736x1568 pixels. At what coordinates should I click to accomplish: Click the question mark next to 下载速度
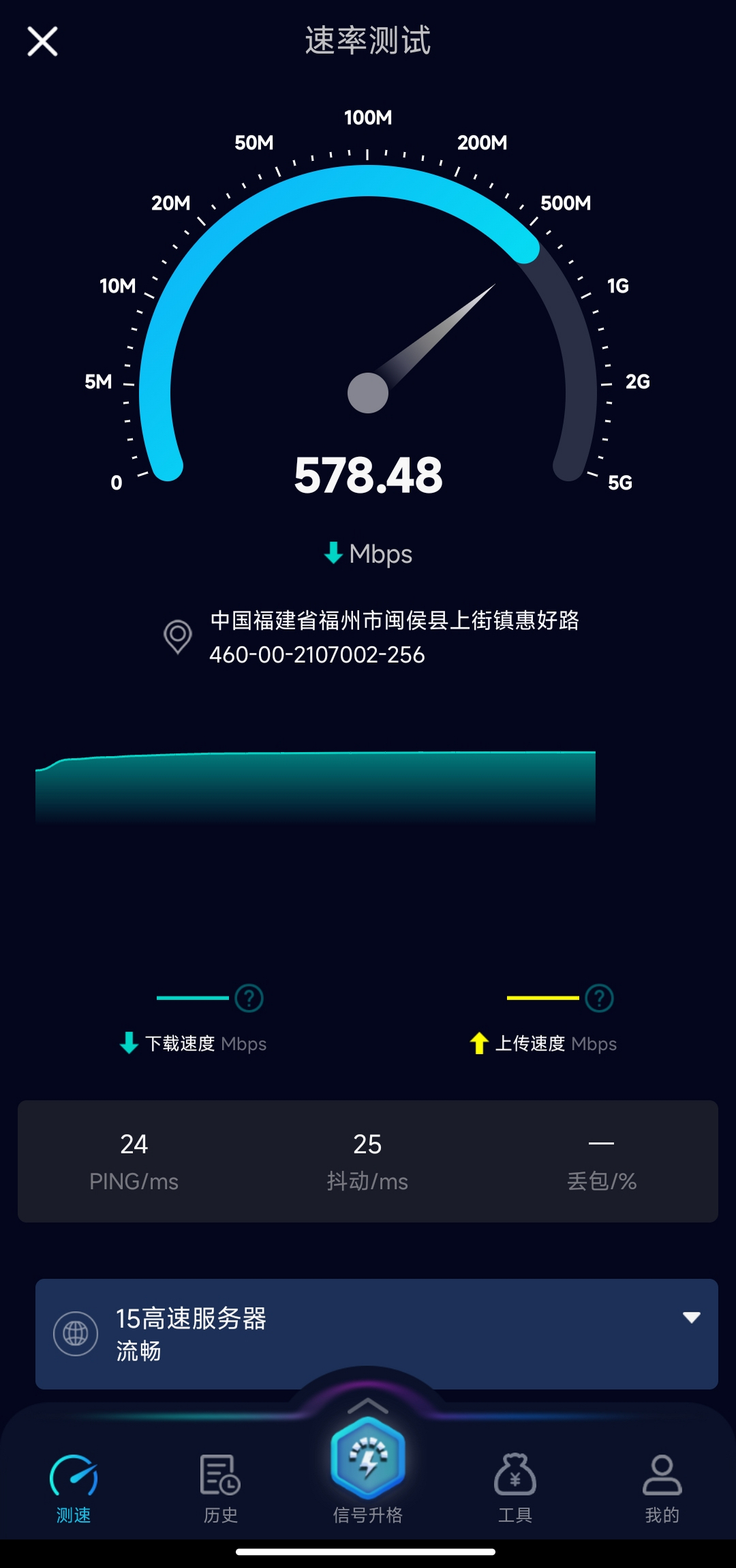click(x=249, y=997)
